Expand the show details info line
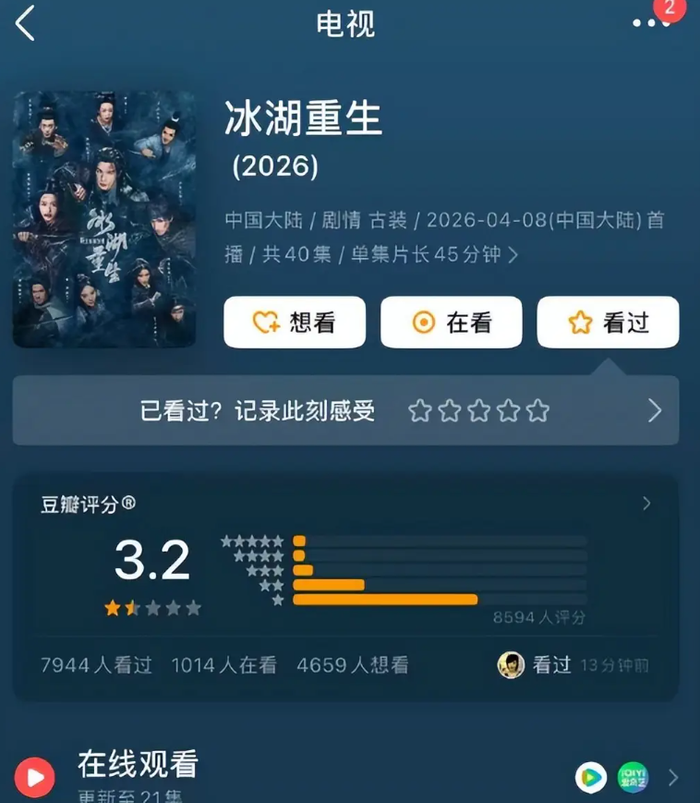Screen dimensions: 700x803 [514, 255]
